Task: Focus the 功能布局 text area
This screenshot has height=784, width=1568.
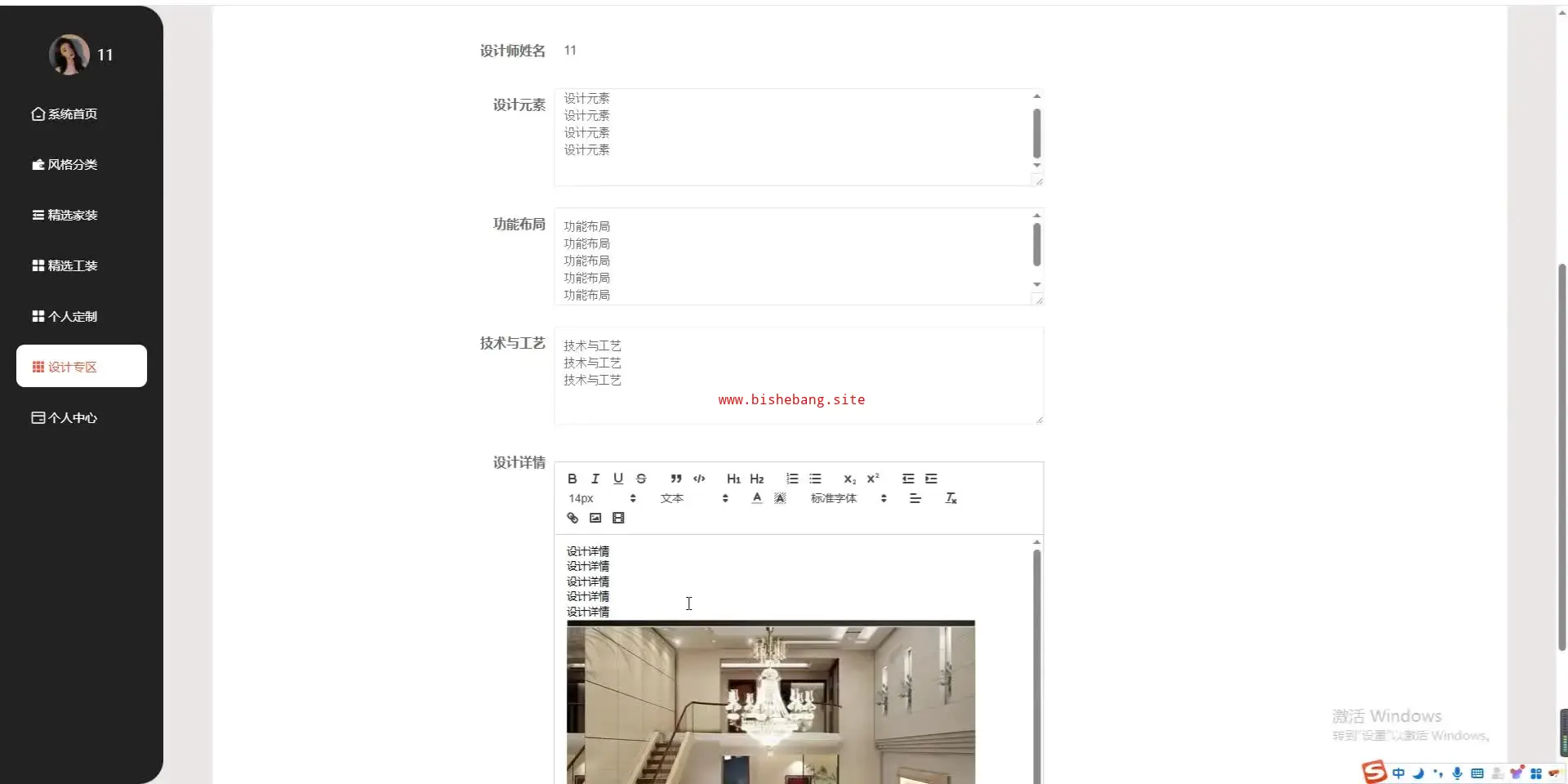Action: coord(792,256)
